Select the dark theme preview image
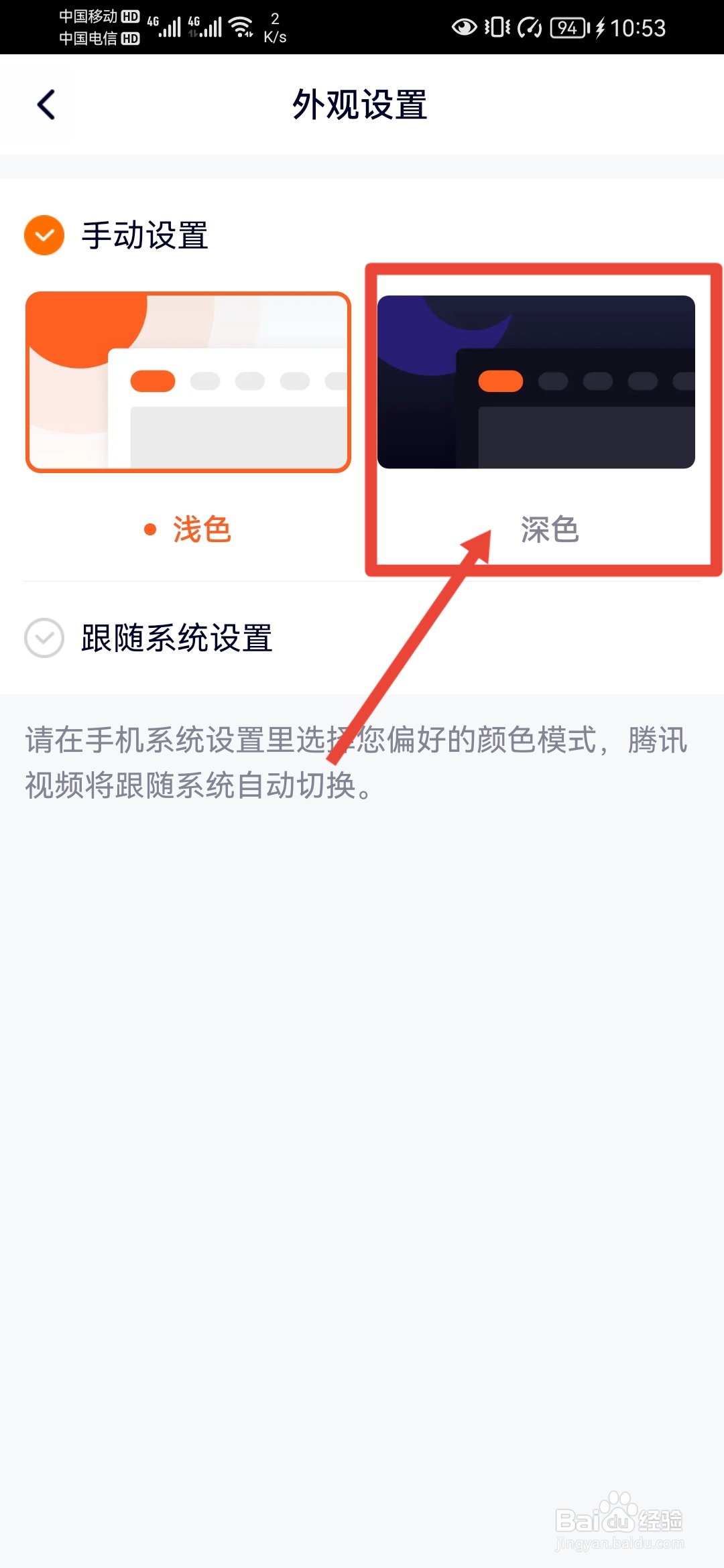The image size is (724, 1568). point(536,382)
